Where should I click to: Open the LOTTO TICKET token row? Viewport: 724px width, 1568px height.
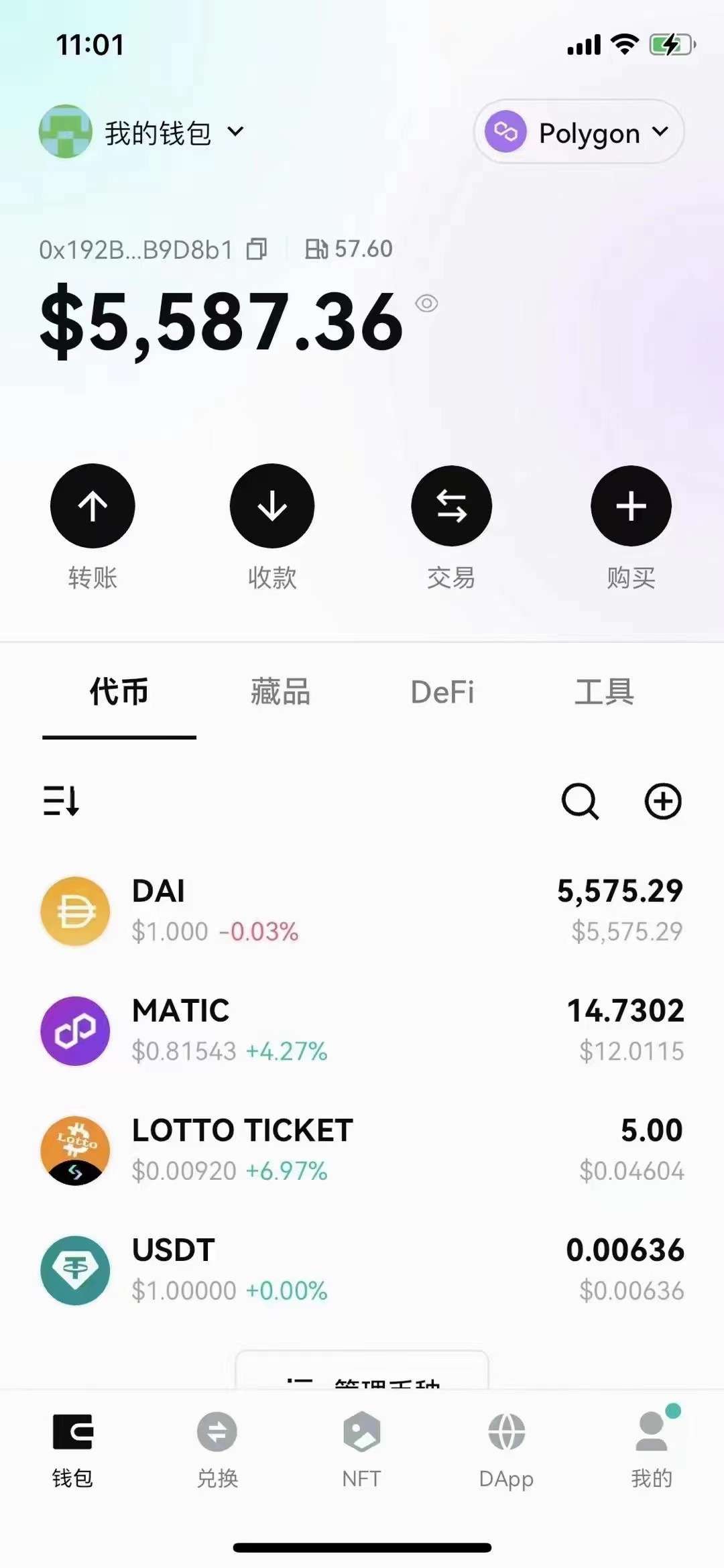coord(362,1150)
